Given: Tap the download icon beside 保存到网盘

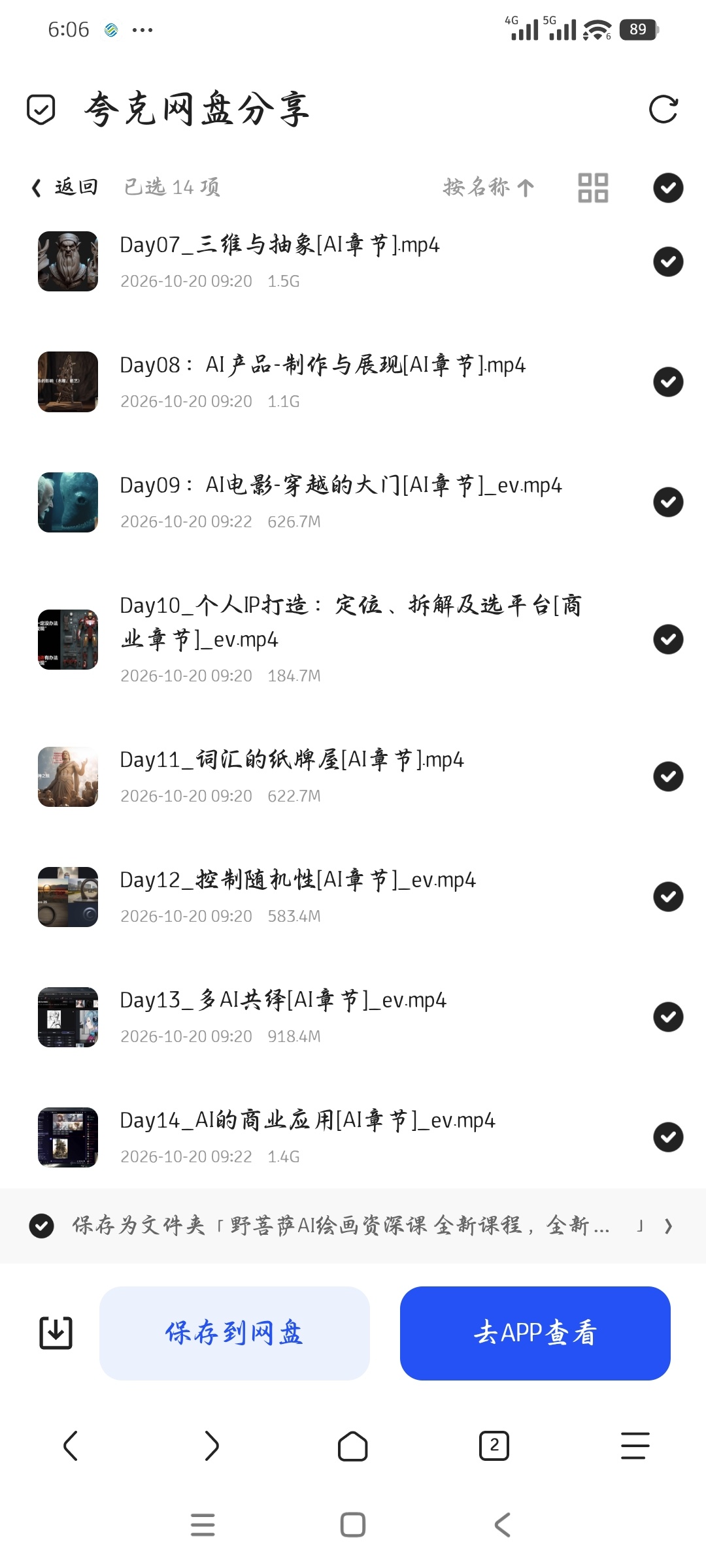Looking at the screenshot, I should (x=56, y=1333).
